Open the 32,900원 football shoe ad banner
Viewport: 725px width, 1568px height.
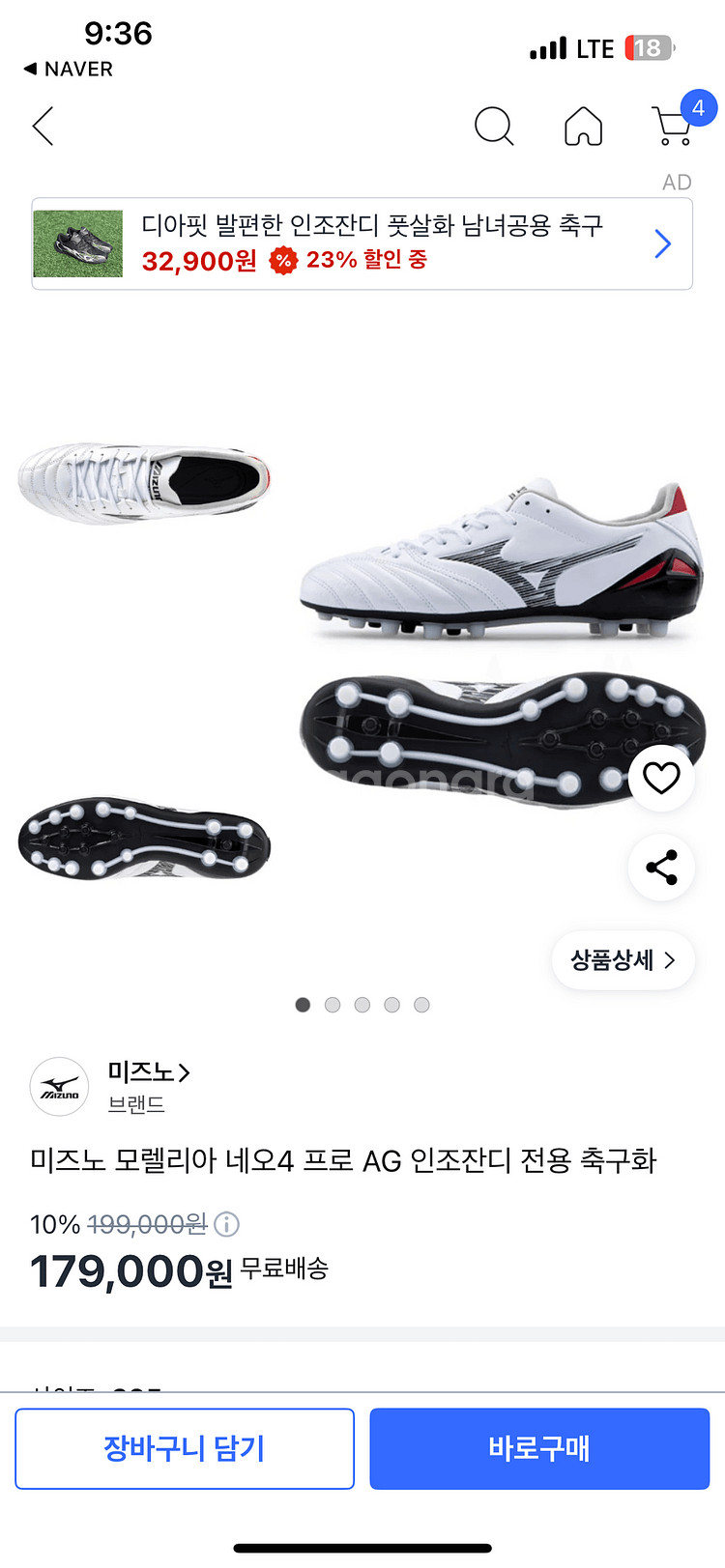coord(362,243)
